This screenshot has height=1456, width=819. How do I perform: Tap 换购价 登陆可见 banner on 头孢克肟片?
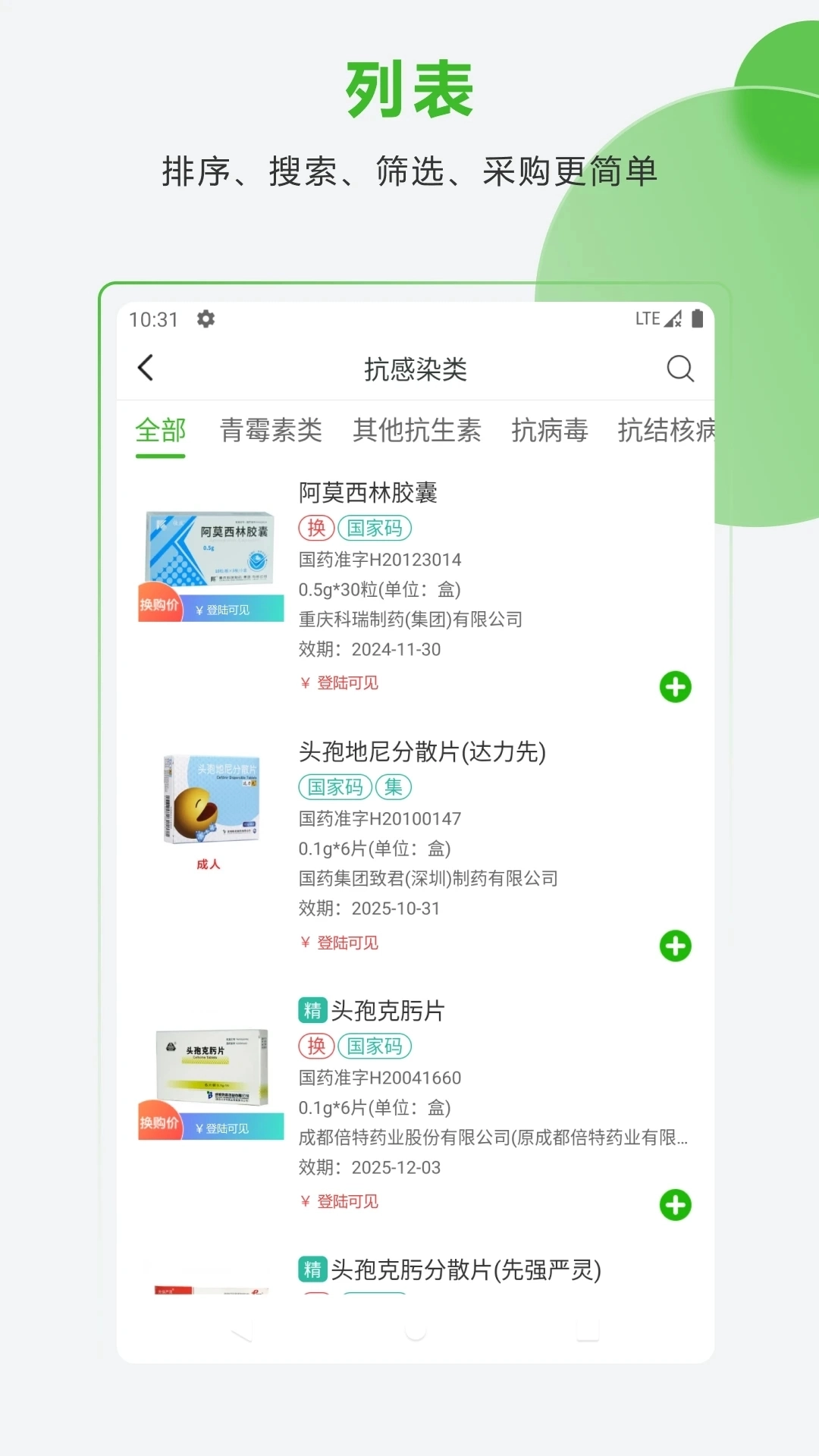[x=210, y=1128]
